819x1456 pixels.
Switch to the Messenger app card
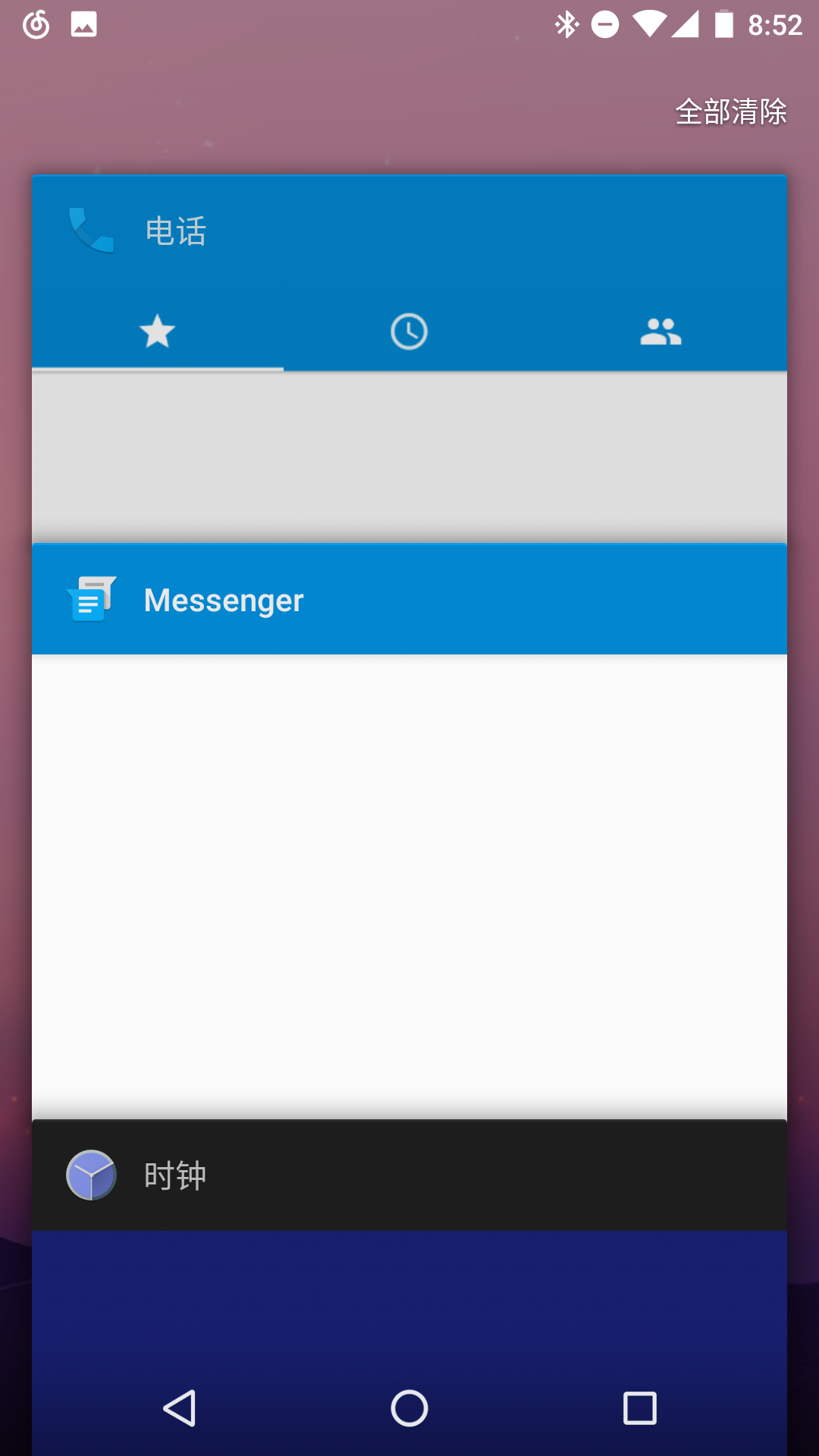point(409,831)
